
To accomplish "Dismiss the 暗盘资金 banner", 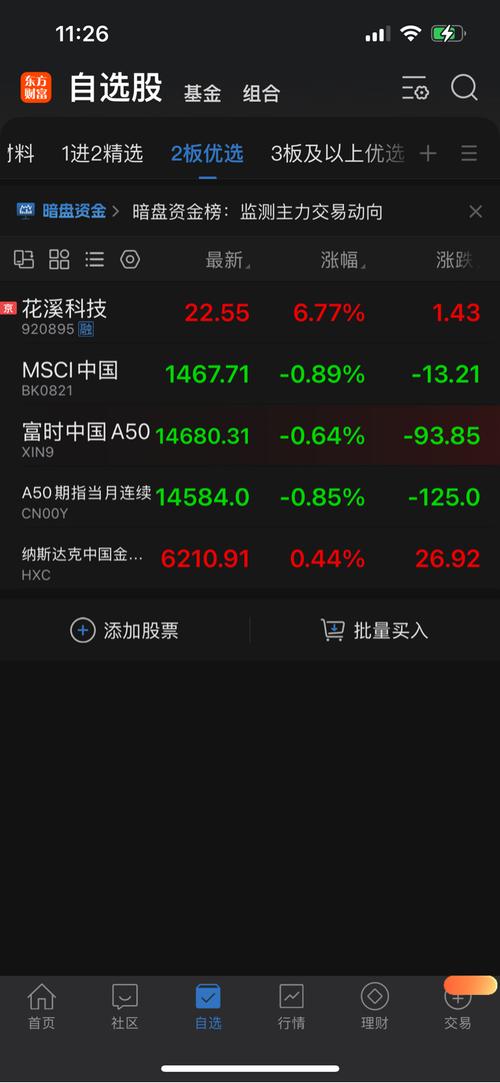I will click(x=476, y=211).
